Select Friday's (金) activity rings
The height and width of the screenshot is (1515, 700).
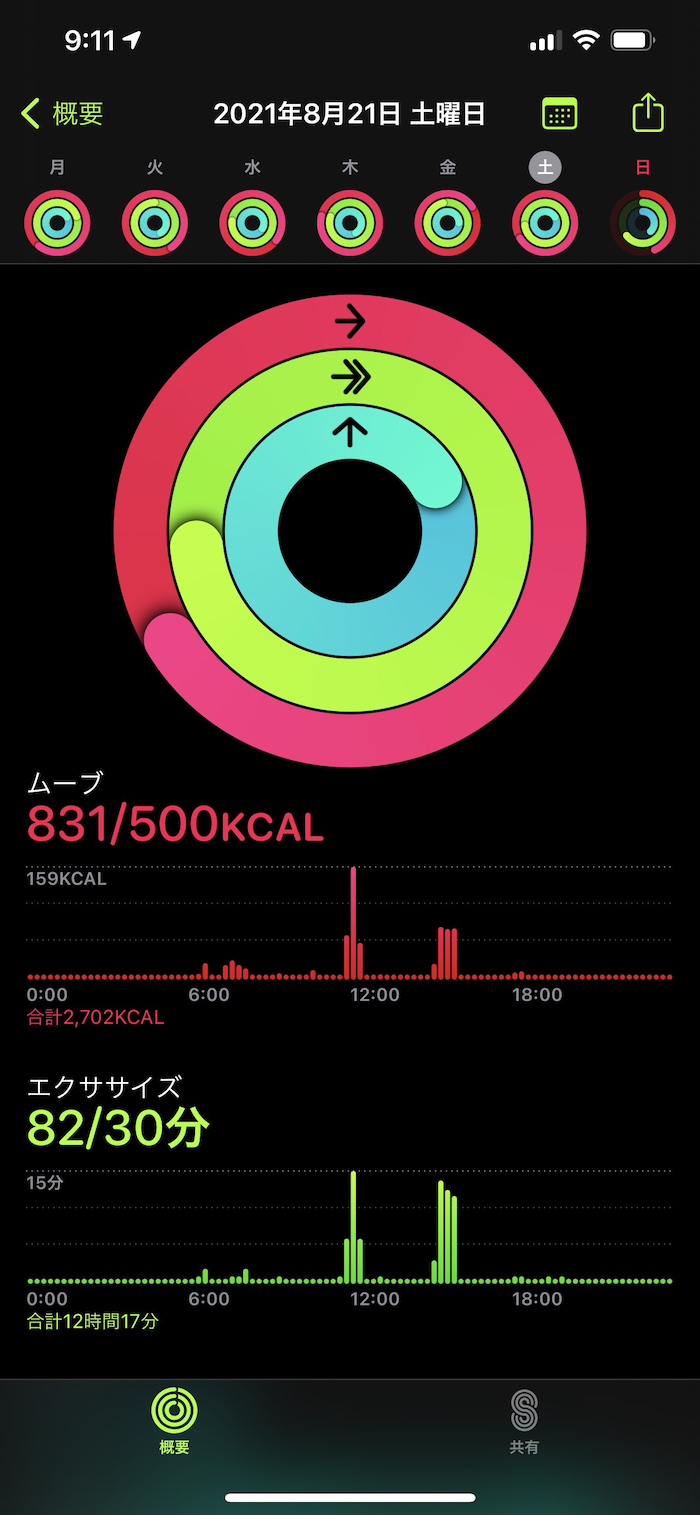447,222
